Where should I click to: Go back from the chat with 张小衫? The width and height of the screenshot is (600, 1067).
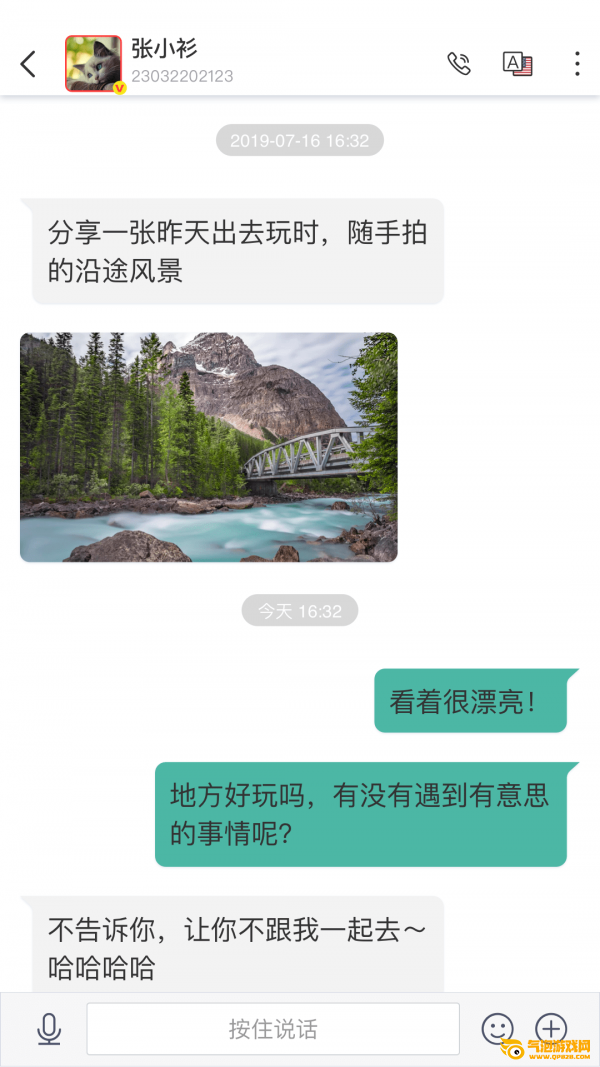(x=28, y=64)
